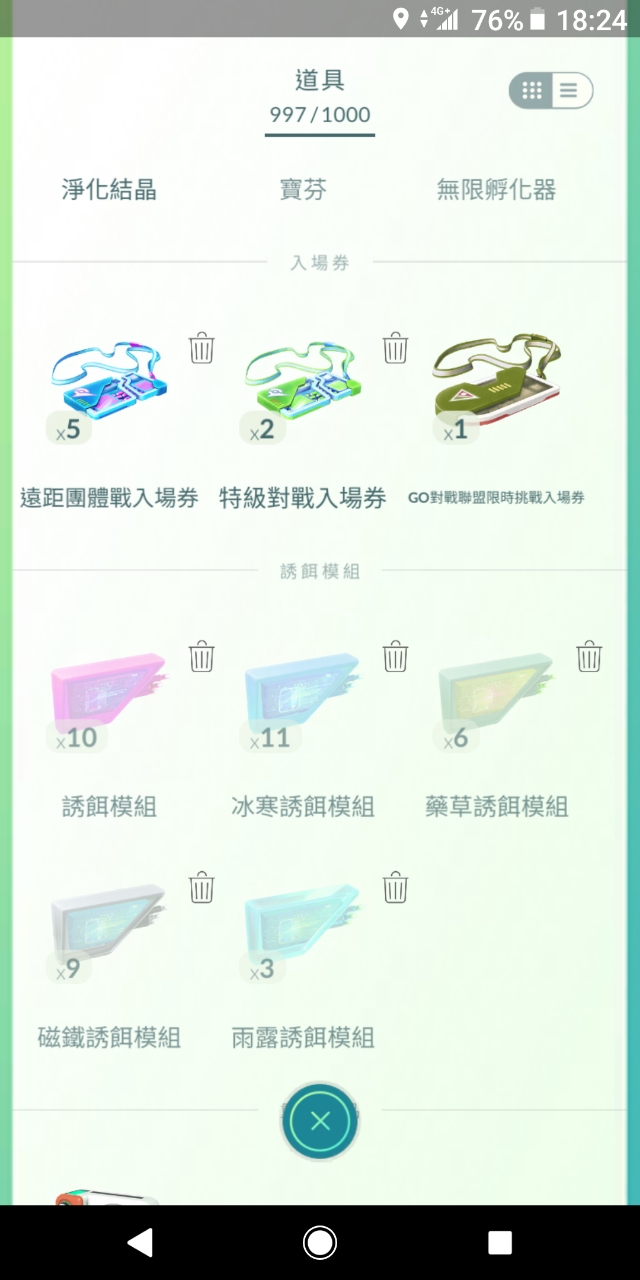640x1280 pixels.
Task: Go back using the system back button
Action: tap(140, 1242)
